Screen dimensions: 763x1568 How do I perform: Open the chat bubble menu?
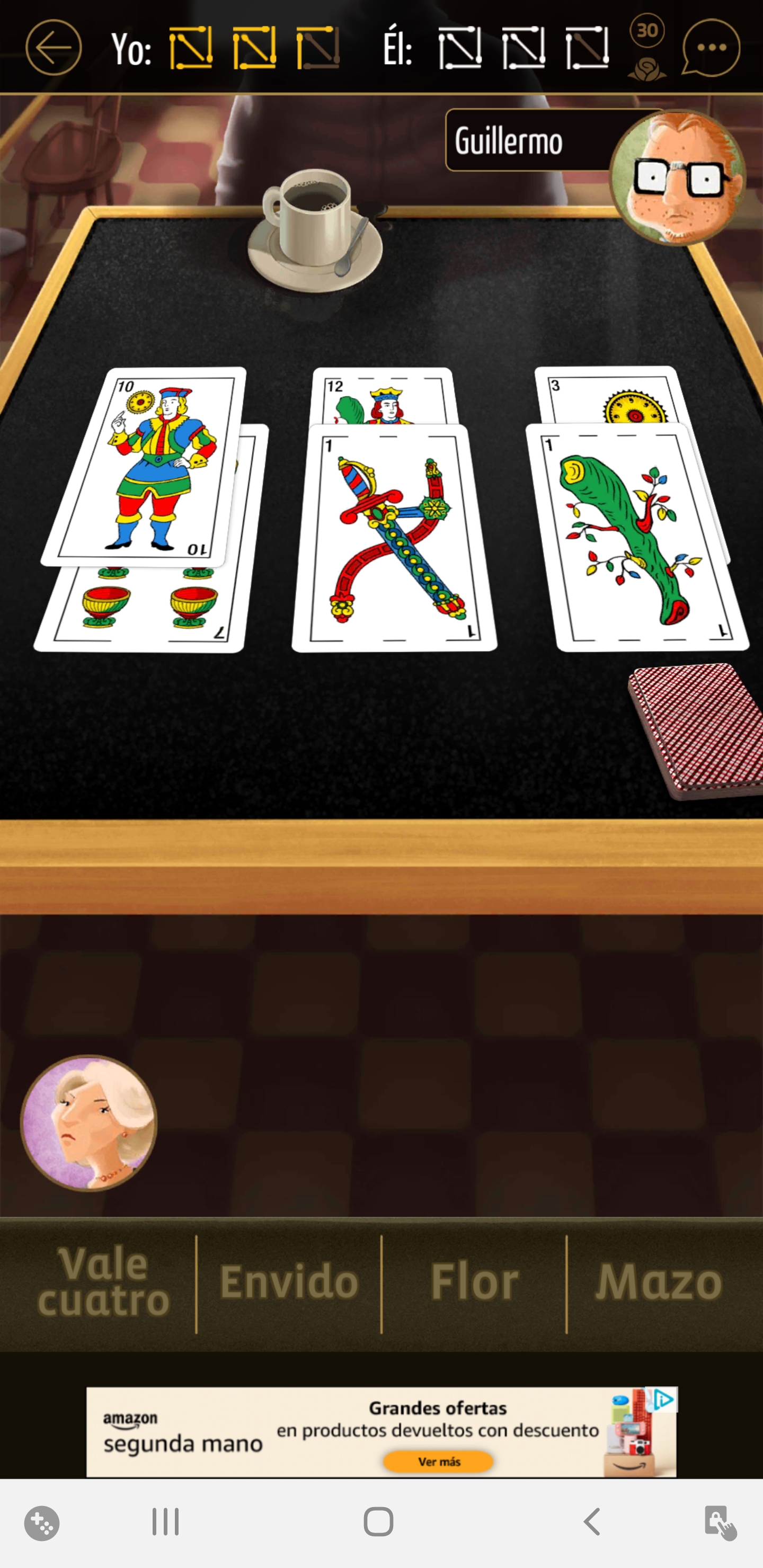click(710, 48)
